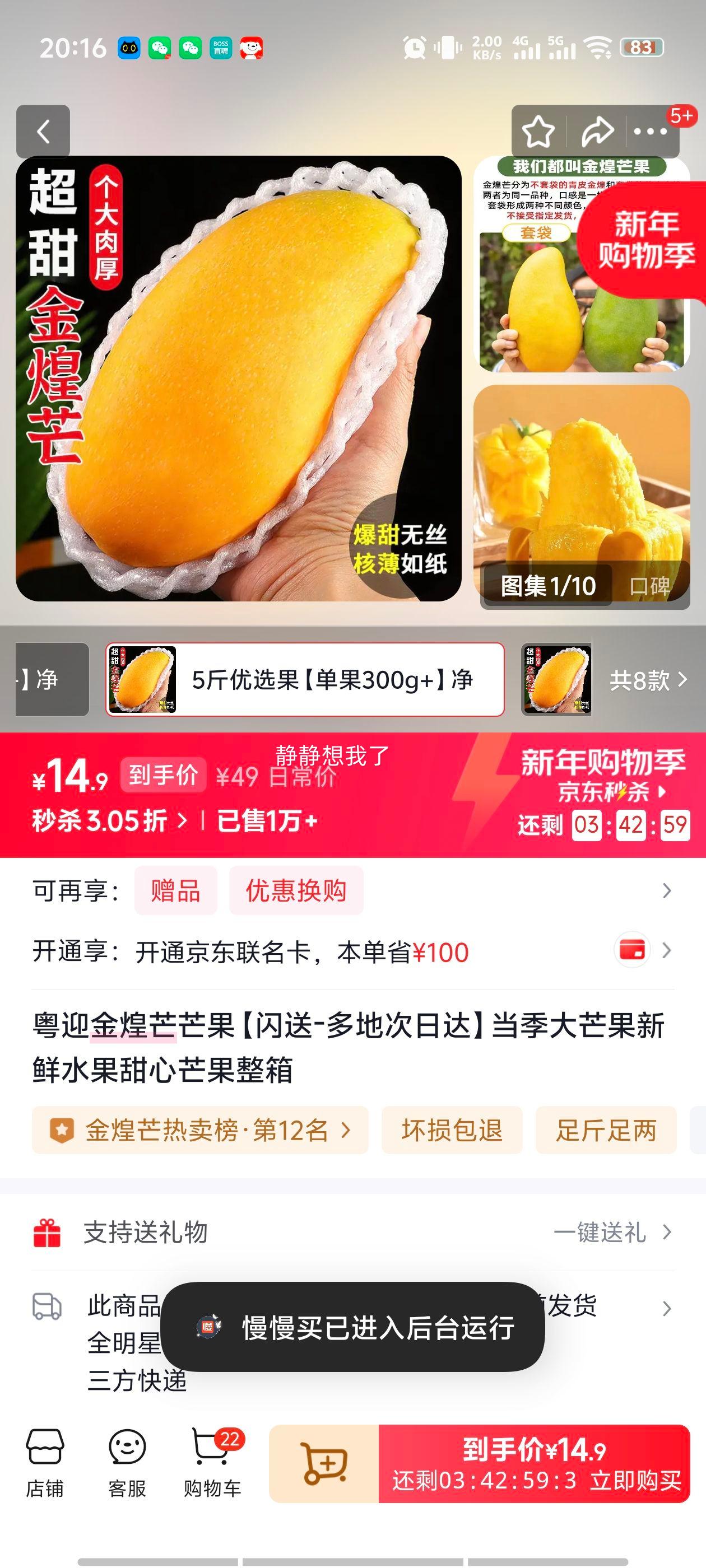Tap the gift icon beside 支持送礼物
This screenshot has width=706, height=1568.
click(x=49, y=1233)
